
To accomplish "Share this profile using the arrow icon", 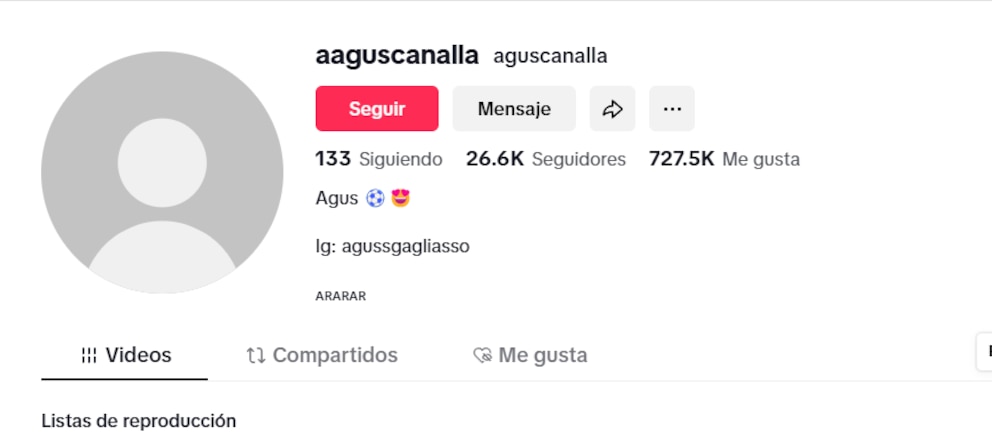I will [x=612, y=109].
